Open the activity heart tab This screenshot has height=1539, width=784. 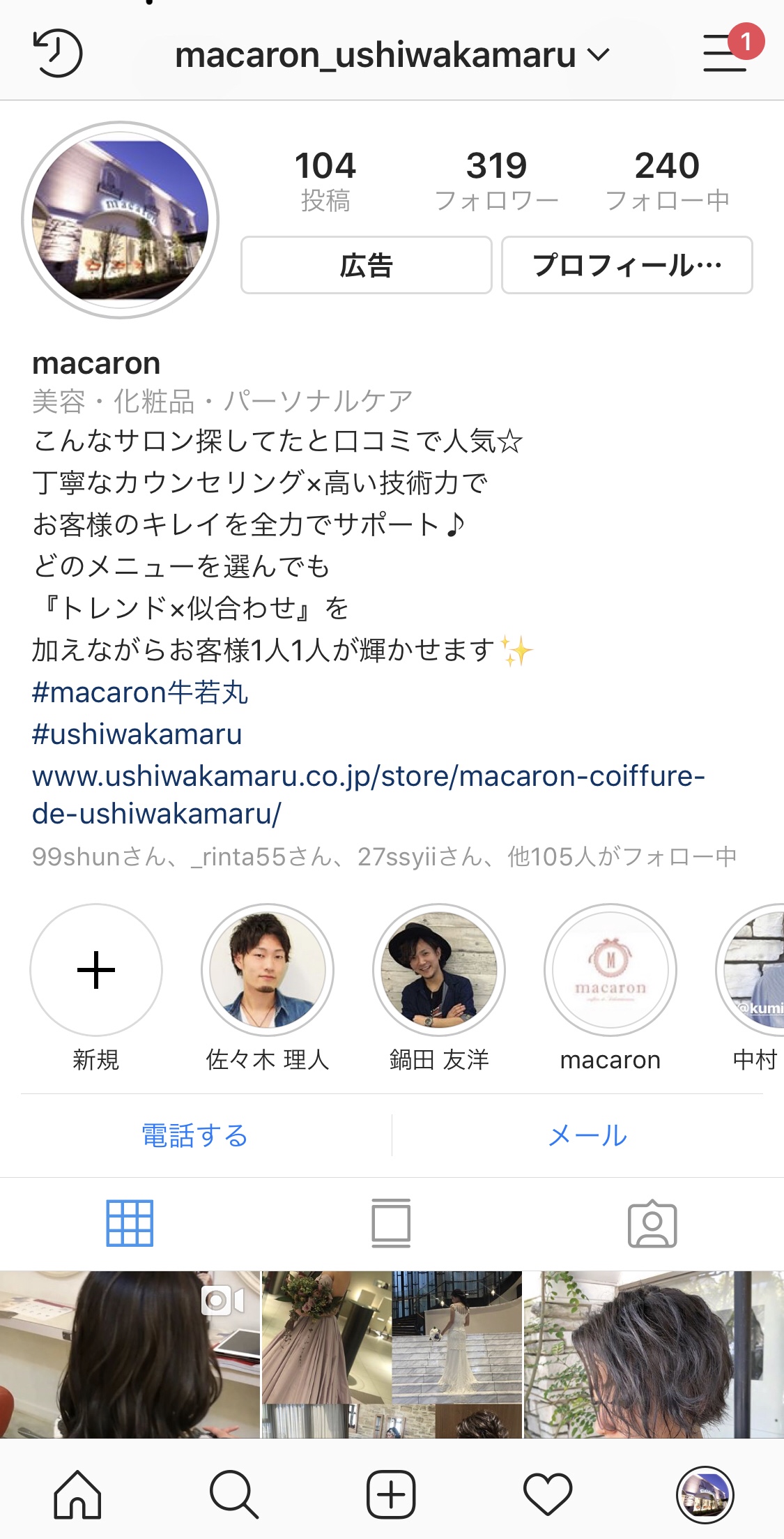(548, 1494)
